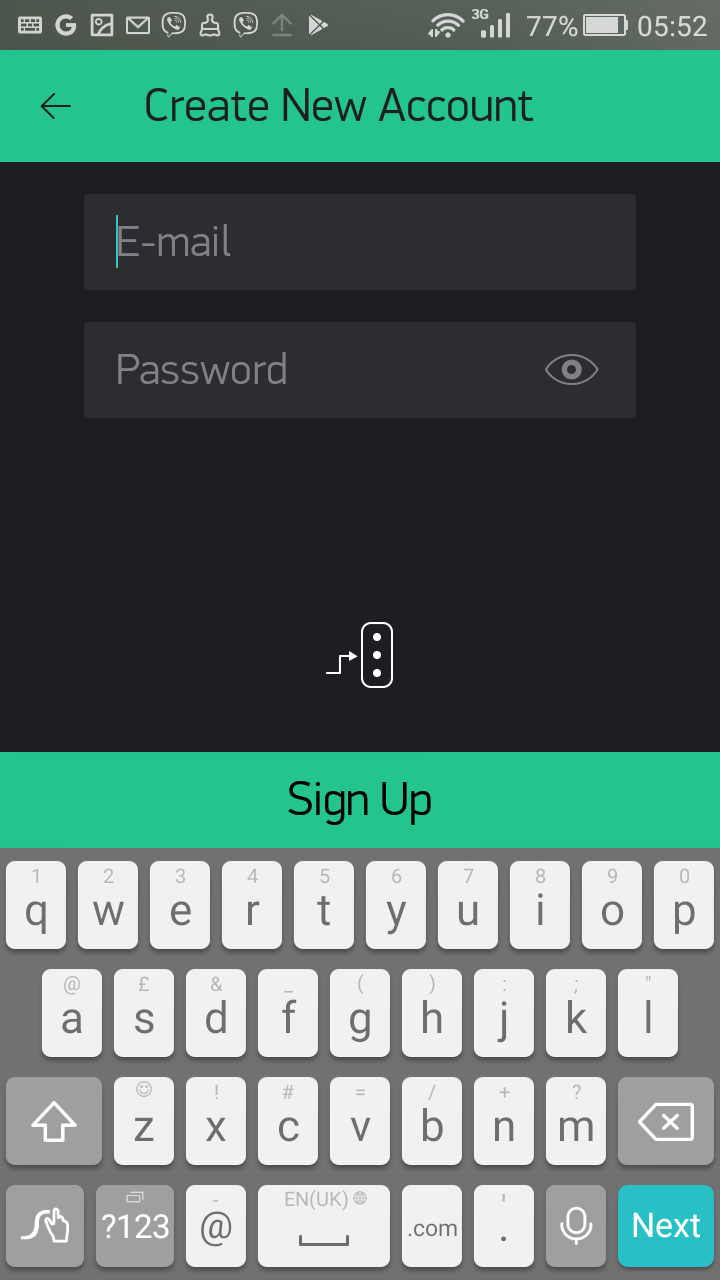Tap the Sign Up button

point(360,800)
